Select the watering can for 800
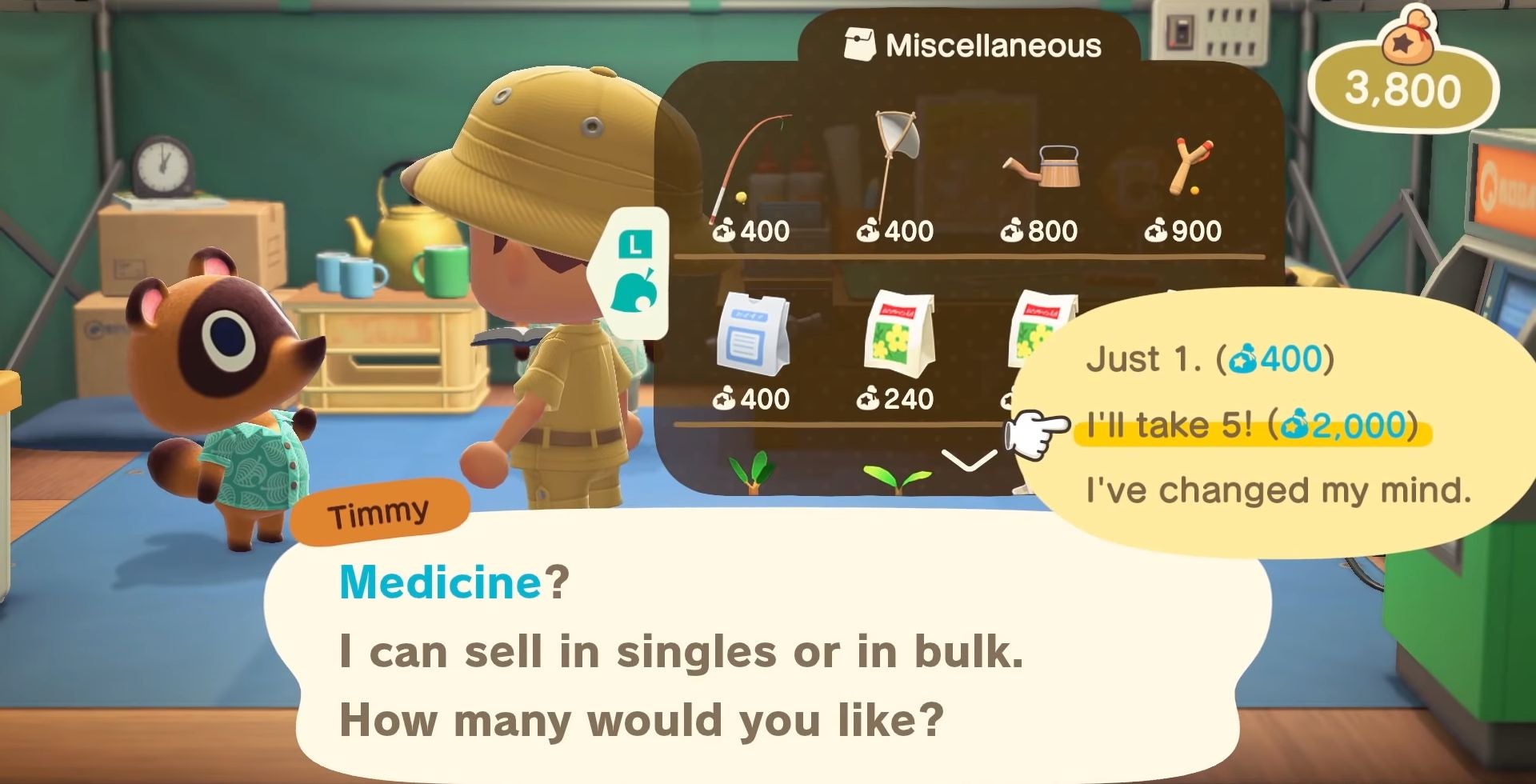This screenshot has height=784, width=1536. pos(1040,166)
